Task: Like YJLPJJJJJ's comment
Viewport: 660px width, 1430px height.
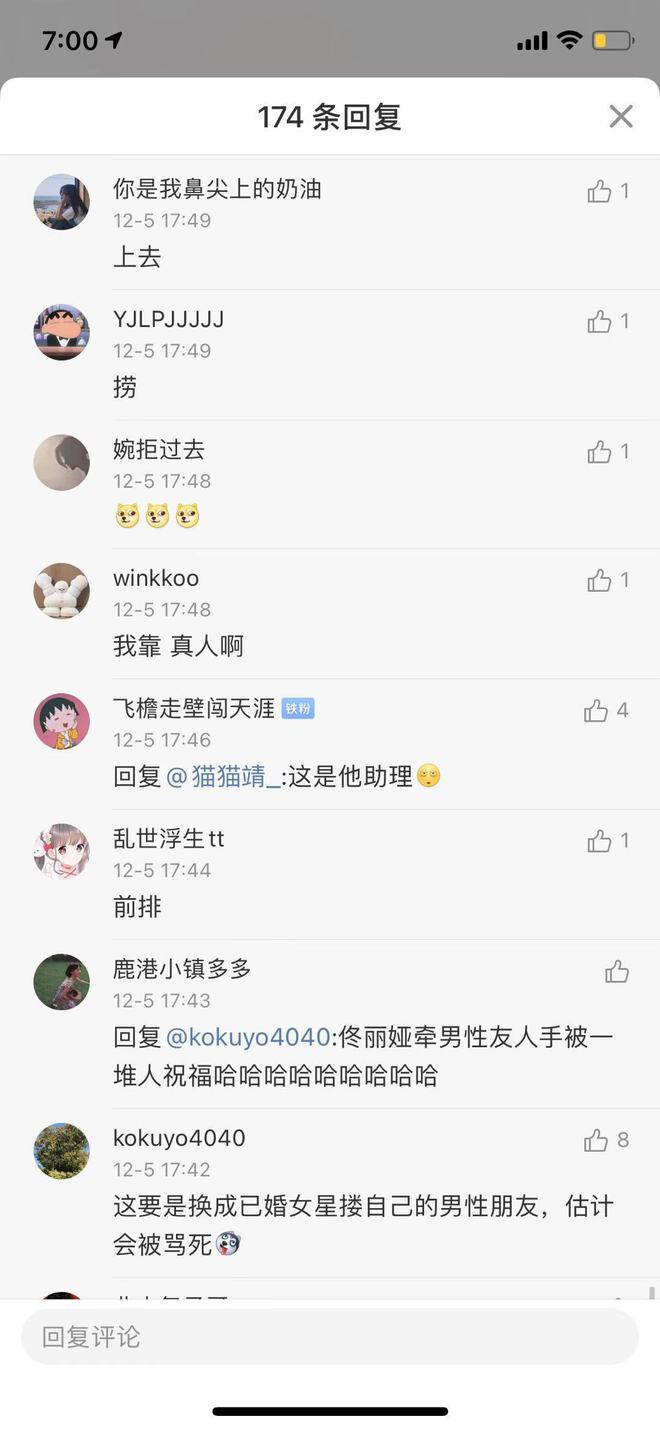Action: (x=599, y=321)
